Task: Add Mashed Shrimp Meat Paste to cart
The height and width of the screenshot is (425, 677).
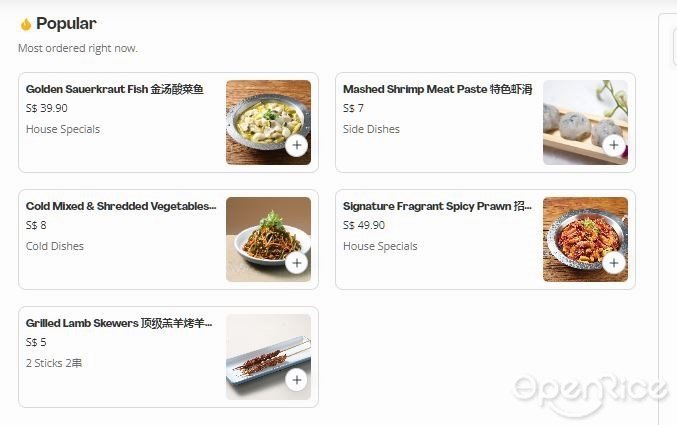Action: click(x=613, y=146)
